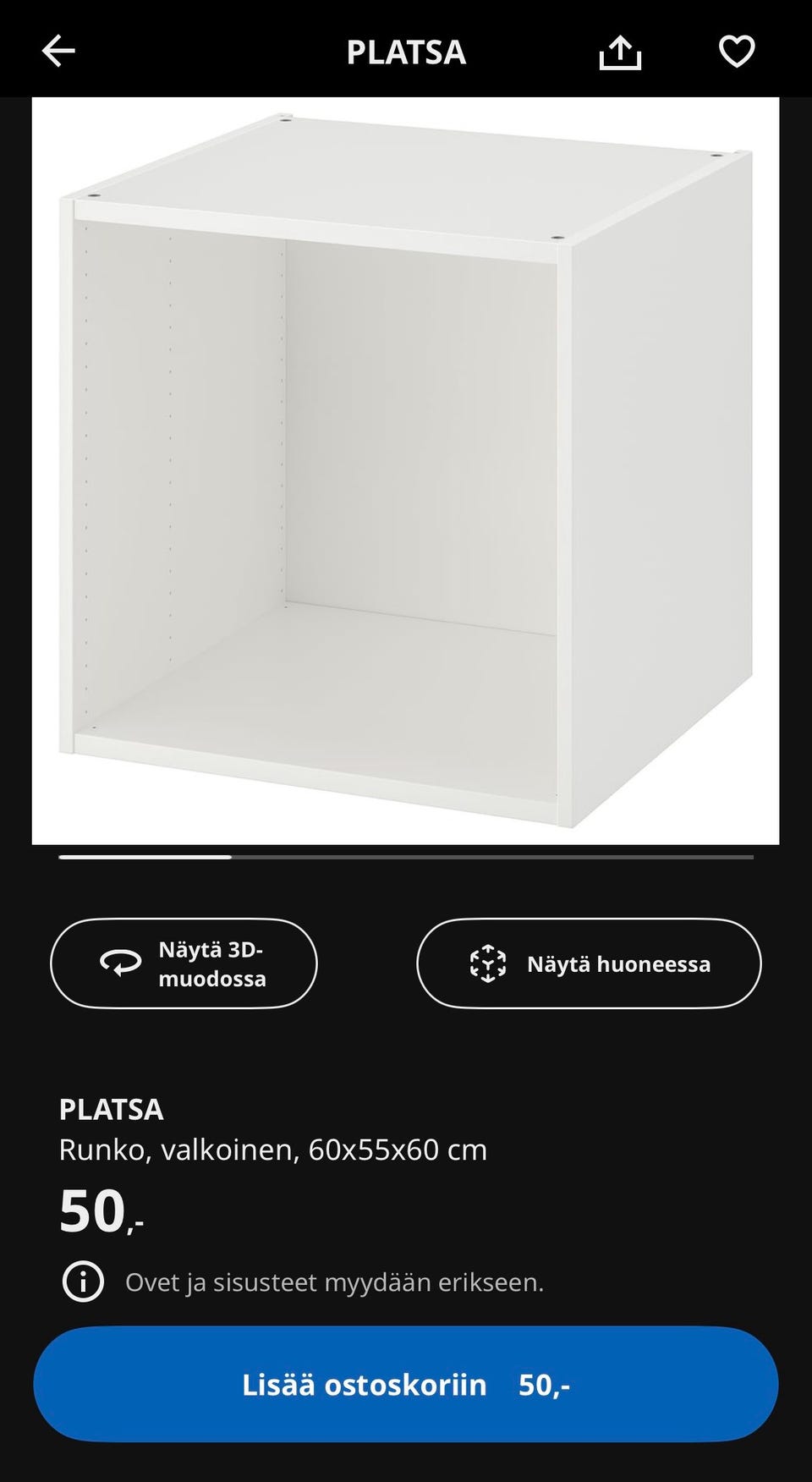This screenshot has height=1482, width=812.
Task: Open the PLATSA frame product image
Action: pos(405,470)
